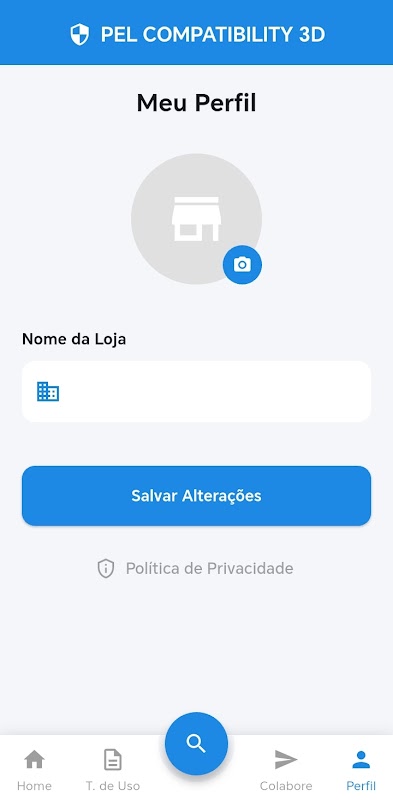This screenshot has height=800, width=393.
Task: Open Política de Privacidade link
Action: coord(195,568)
